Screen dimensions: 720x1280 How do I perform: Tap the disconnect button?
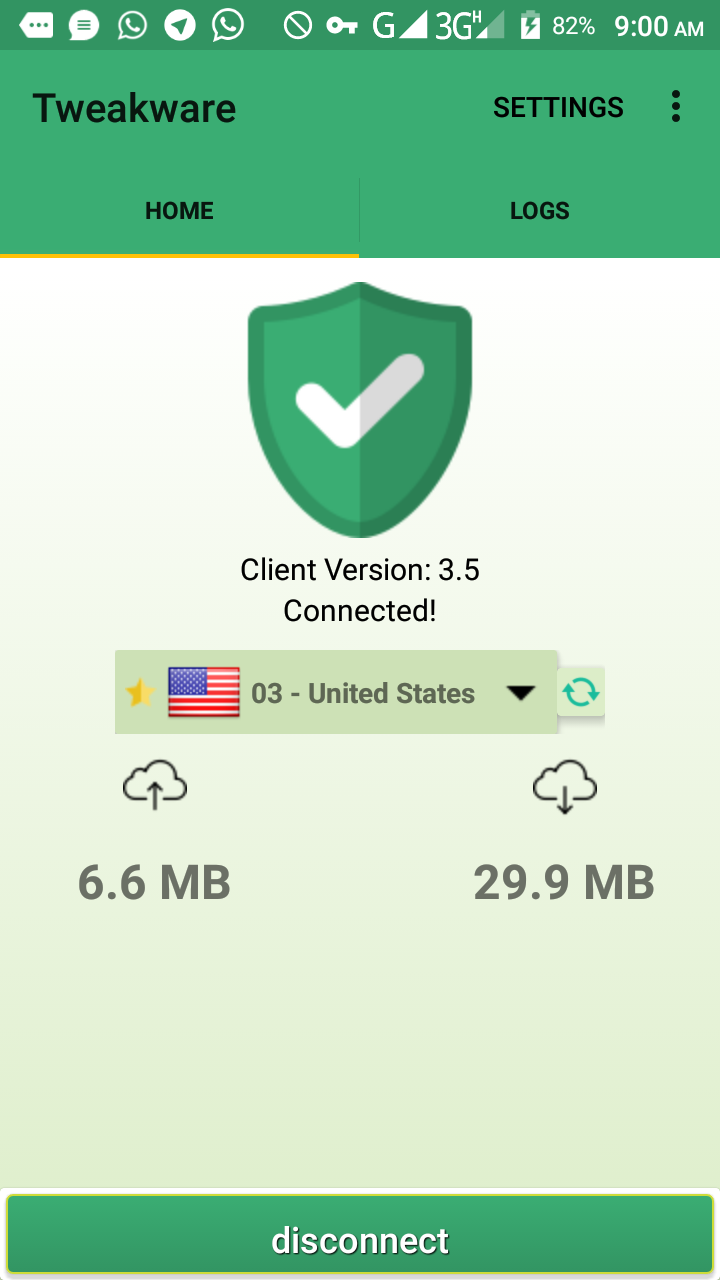360,1240
